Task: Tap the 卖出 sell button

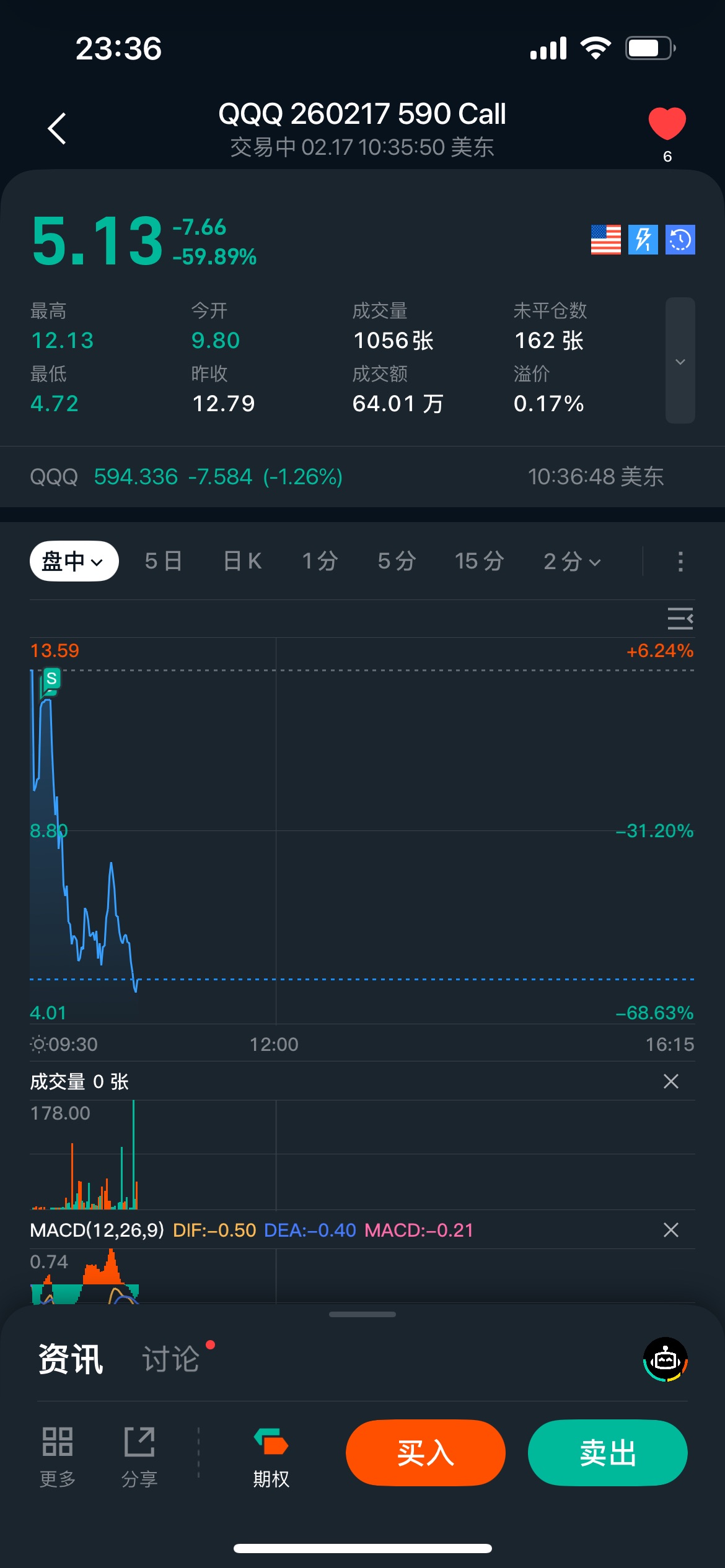Action: 607,1453
